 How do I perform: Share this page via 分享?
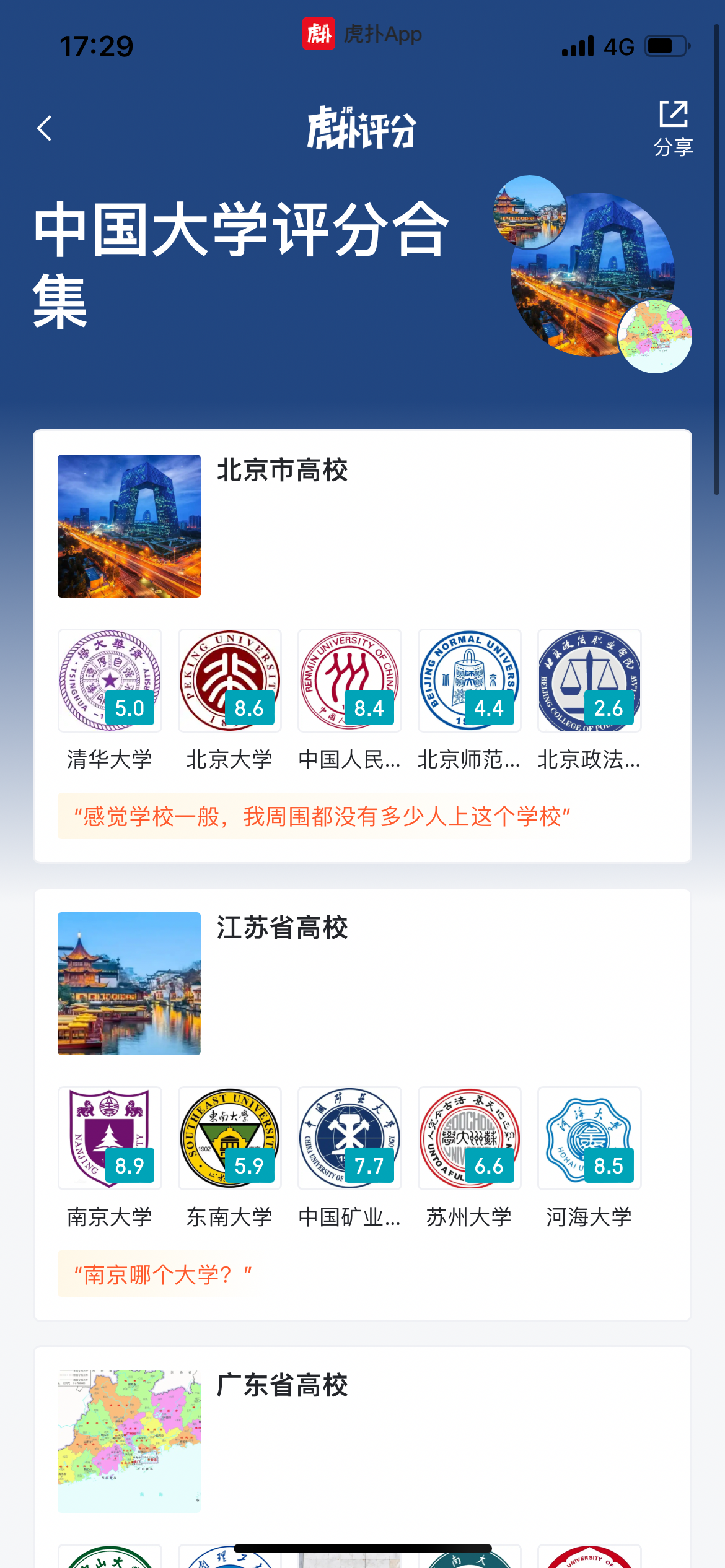click(x=673, y=128)
